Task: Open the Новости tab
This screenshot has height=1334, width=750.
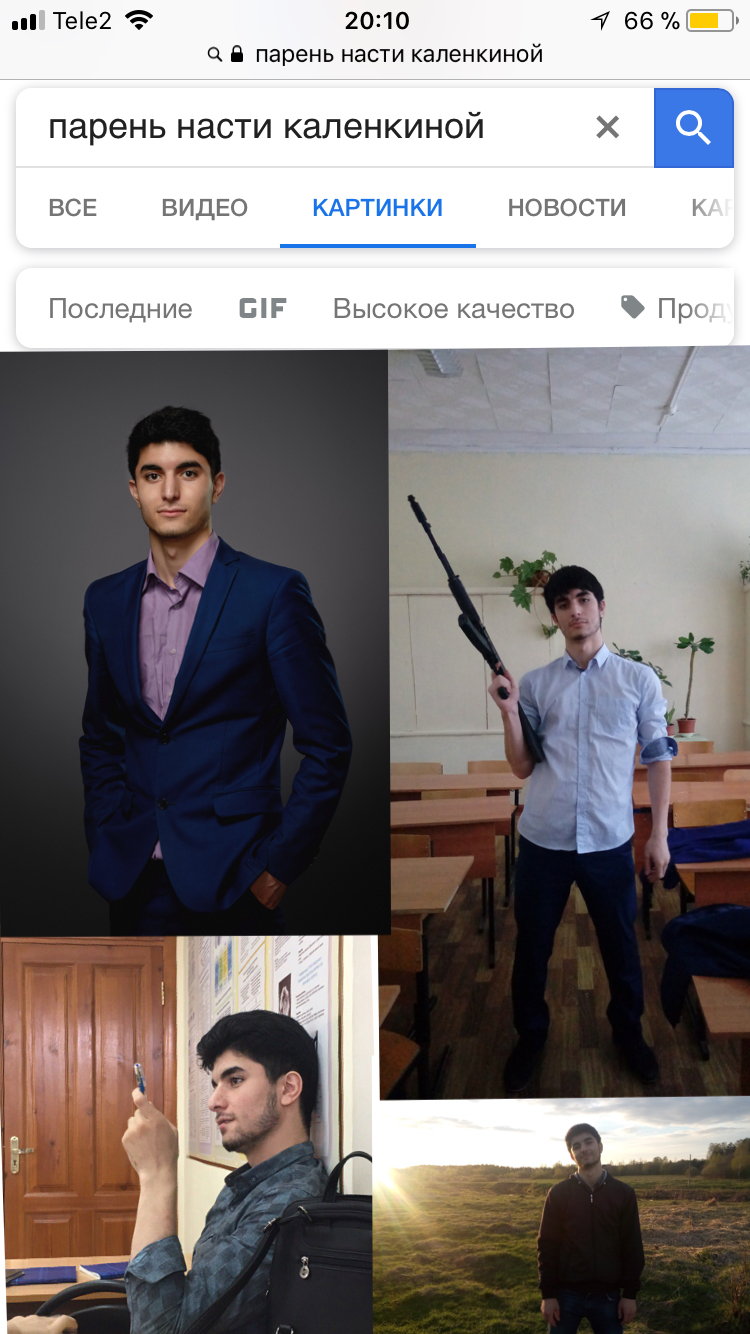Action: 567,208
